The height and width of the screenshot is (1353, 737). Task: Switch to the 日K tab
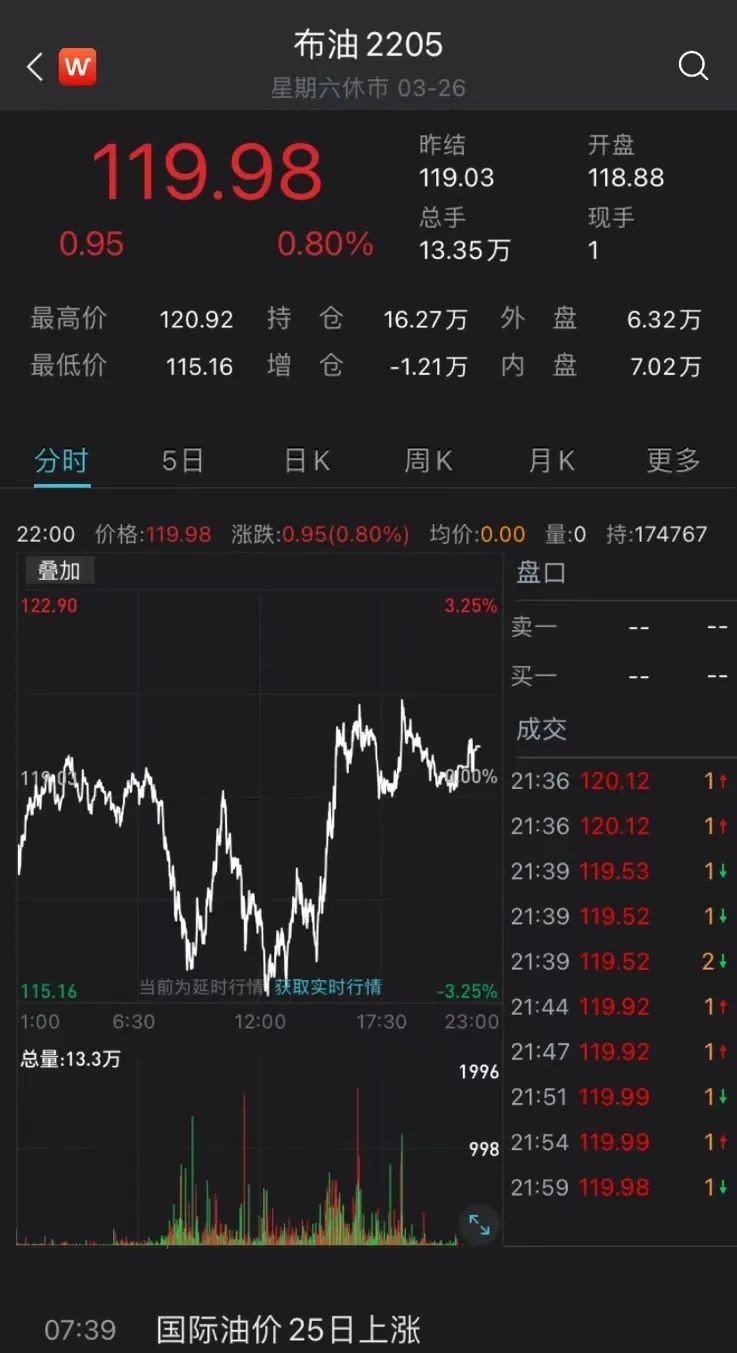click(304, 460)
